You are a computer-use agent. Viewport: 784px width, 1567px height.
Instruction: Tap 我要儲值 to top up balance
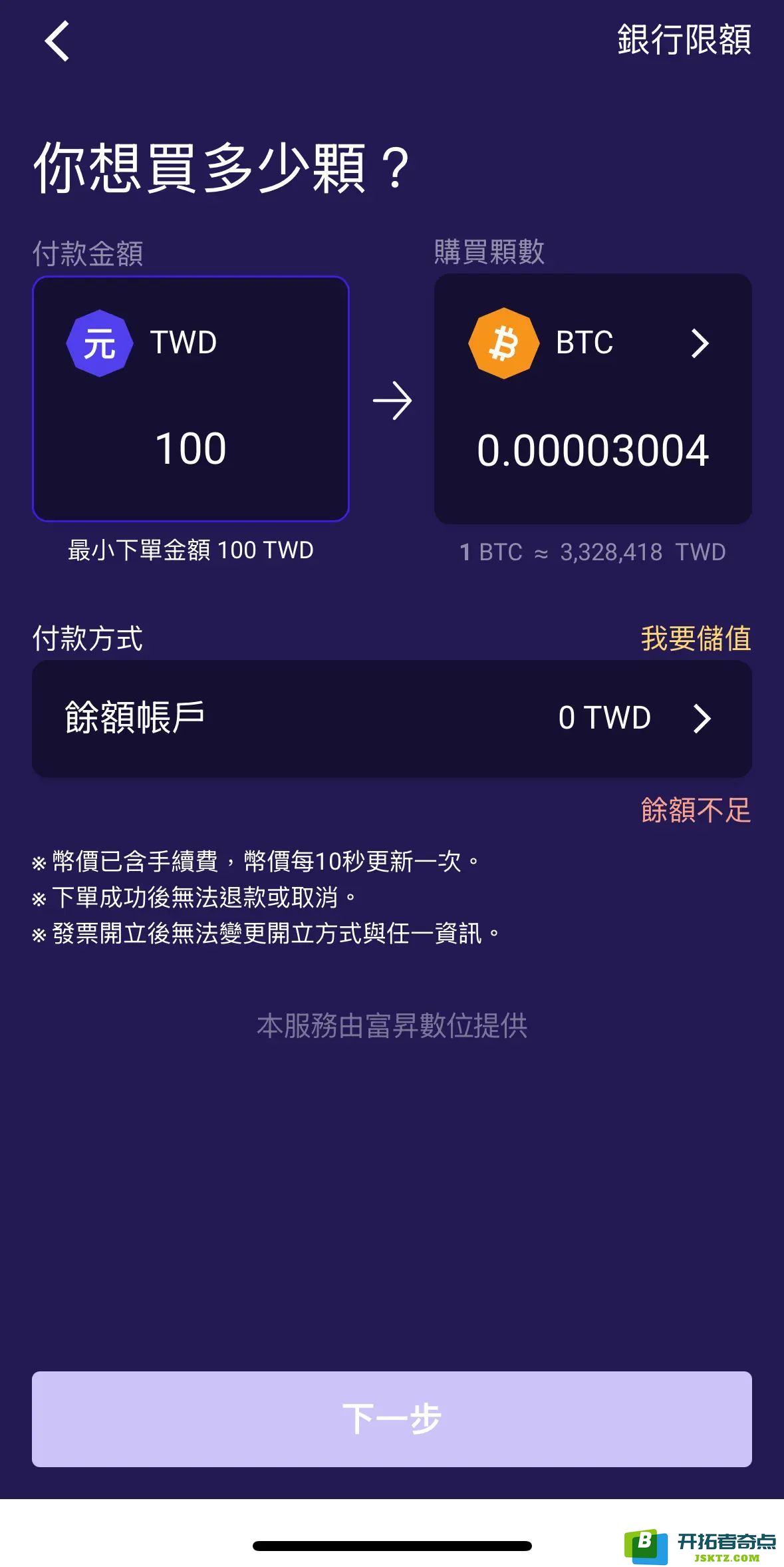(696, 638)
